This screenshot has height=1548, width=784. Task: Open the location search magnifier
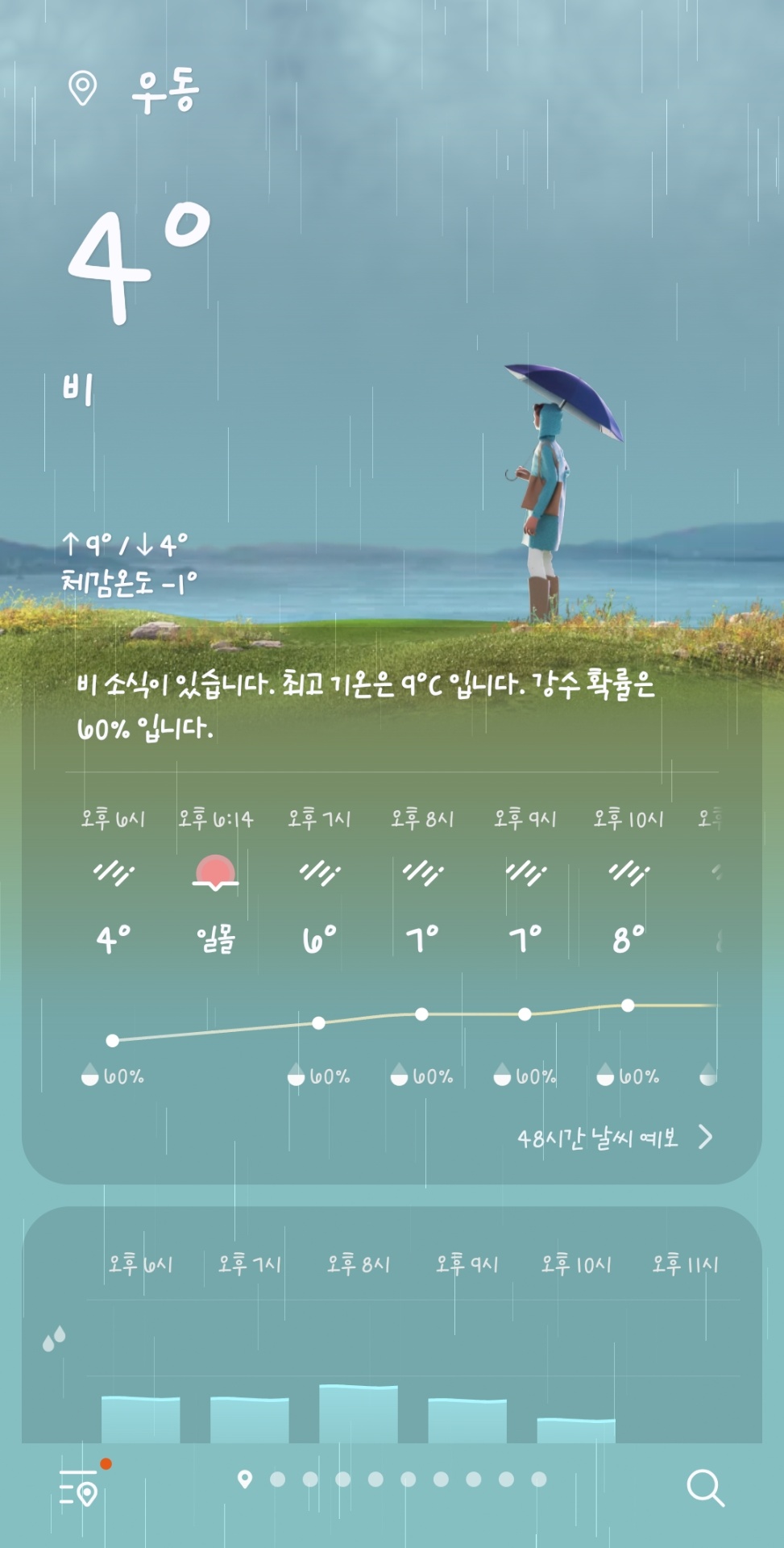[x=705, y=1487]
